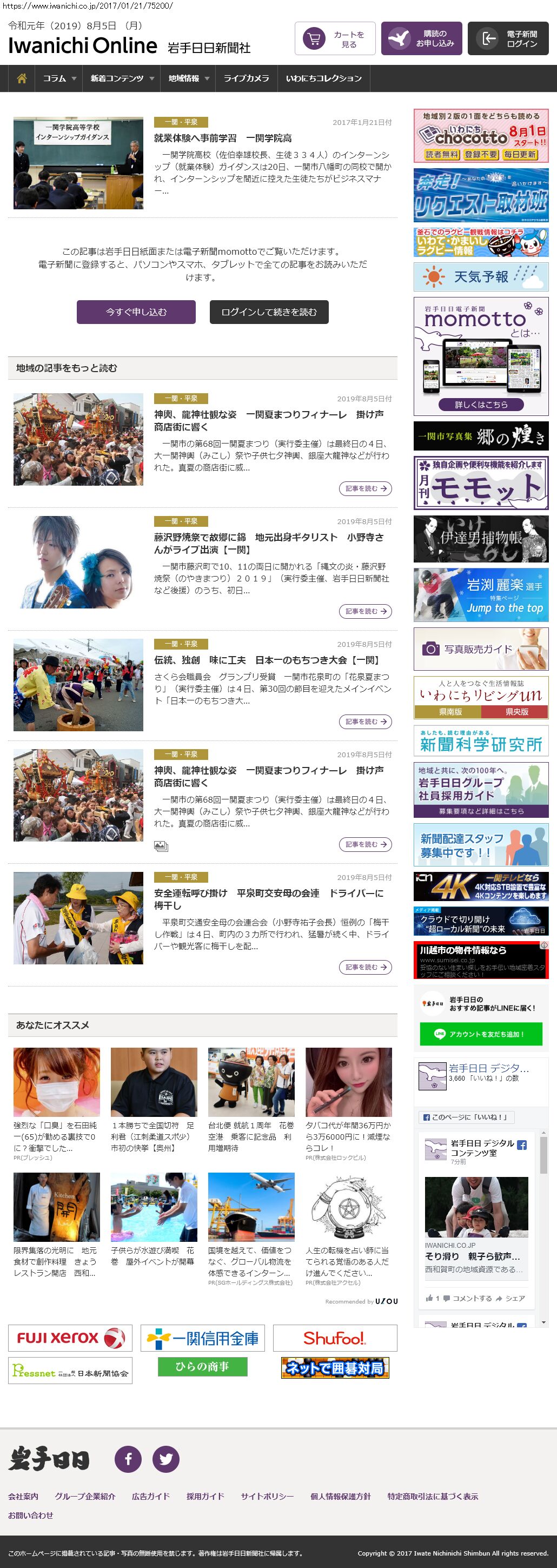
Task: Tap ログインして続きを読む button
Action: coord(269,312)
